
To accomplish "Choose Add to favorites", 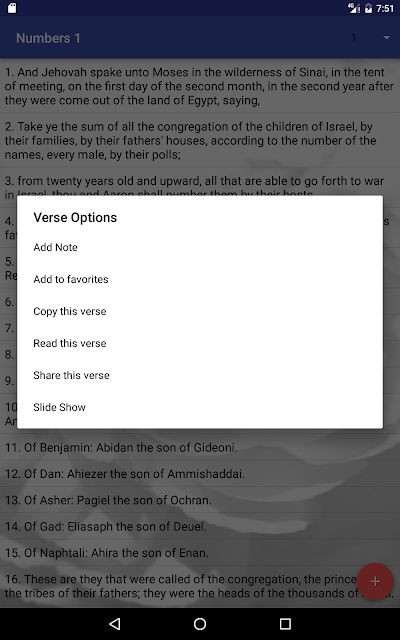I will [200, 279].
